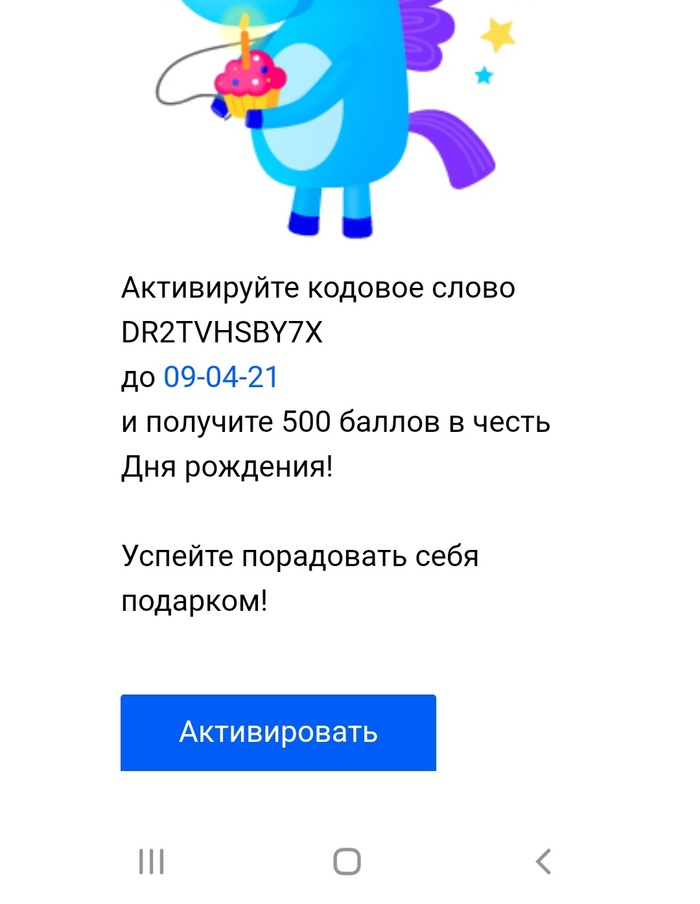Go back using the system back button
Screen dimensions: 700x904
point(543,860)
